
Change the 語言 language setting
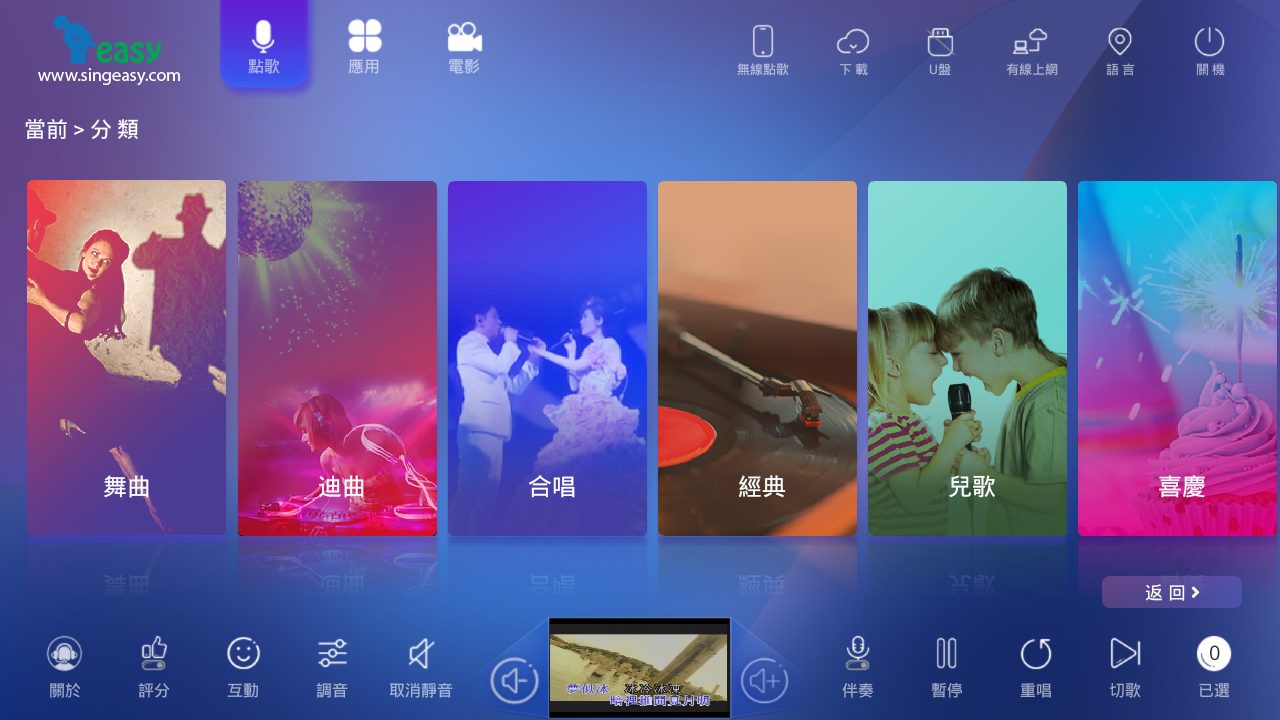[1120, 50]
